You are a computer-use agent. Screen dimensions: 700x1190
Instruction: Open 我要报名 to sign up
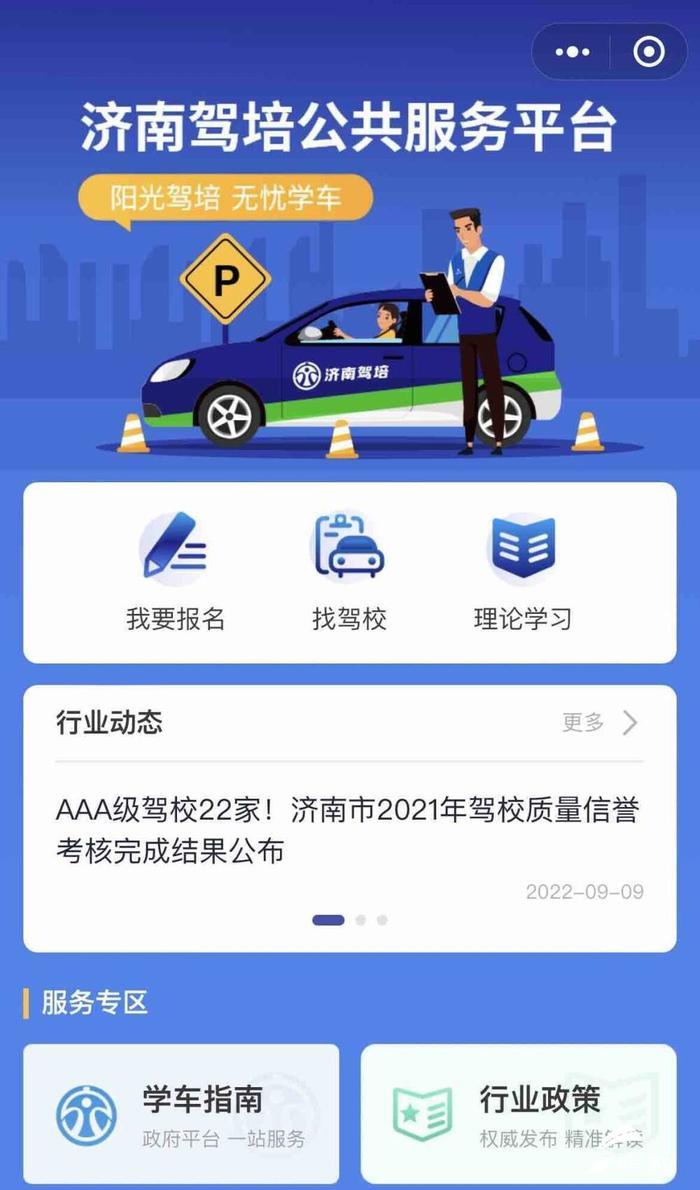click(x=175, y=572)
